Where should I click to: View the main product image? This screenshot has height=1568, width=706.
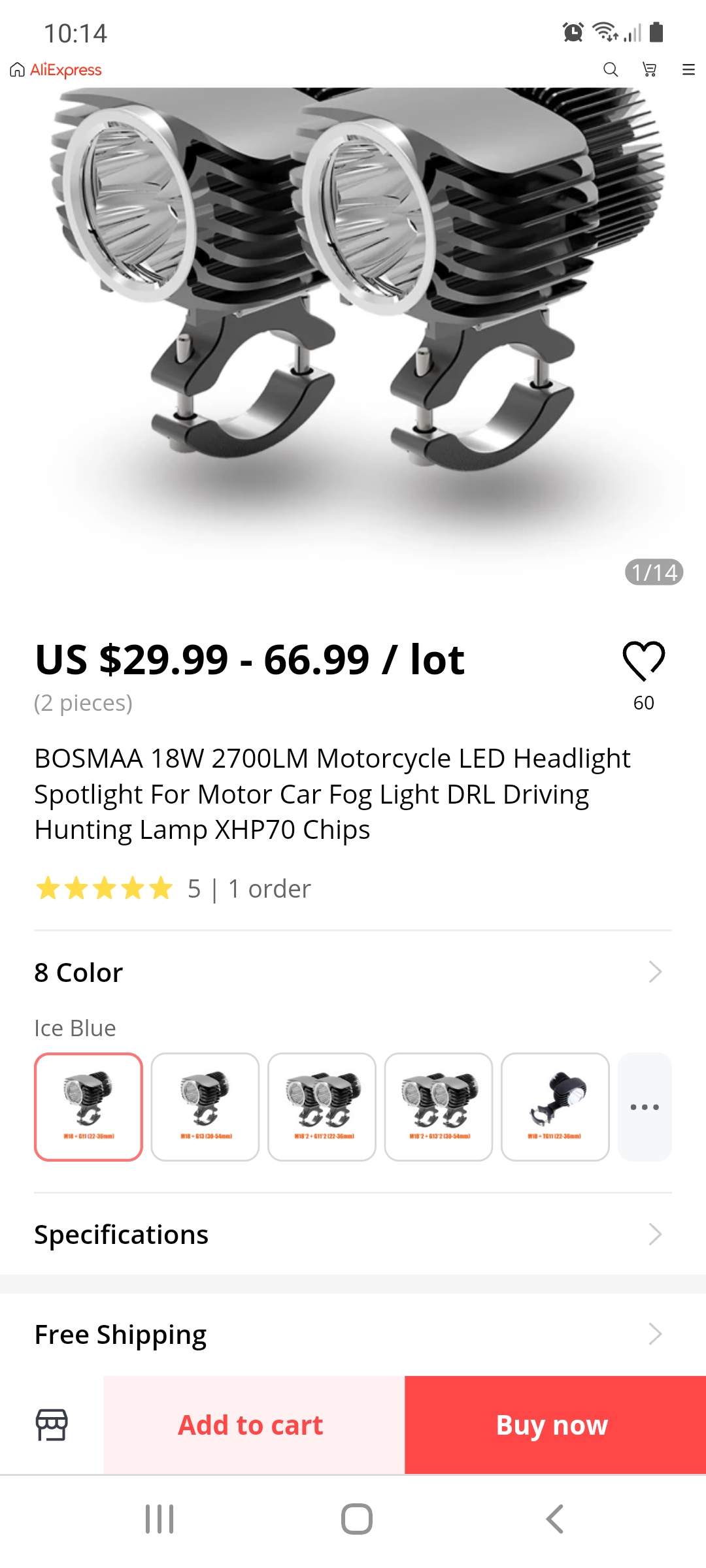pyautogui.click(x=353, y=314)
